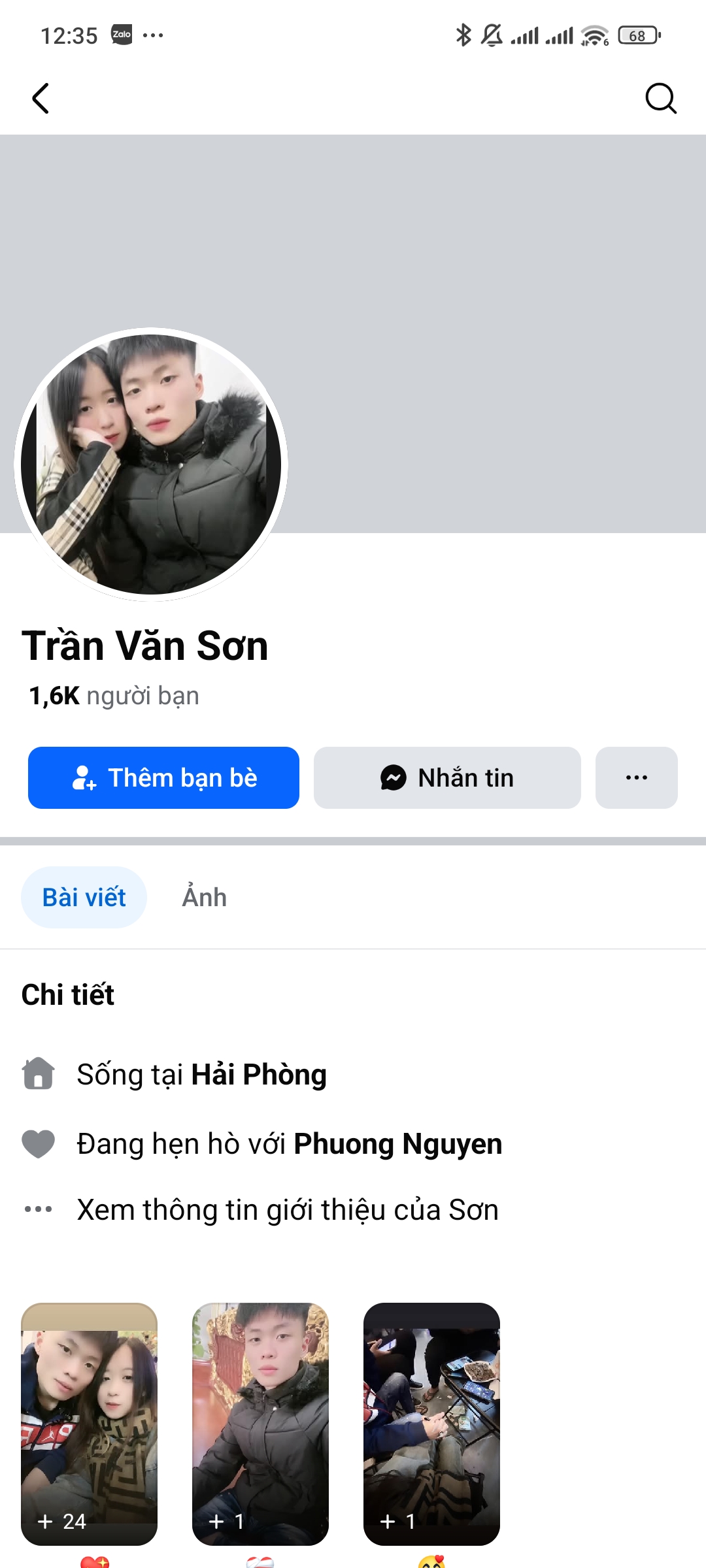The width and height of the screenshot is (706, 1568).
Task: Open the three-dot more options button
Action: 636,777
